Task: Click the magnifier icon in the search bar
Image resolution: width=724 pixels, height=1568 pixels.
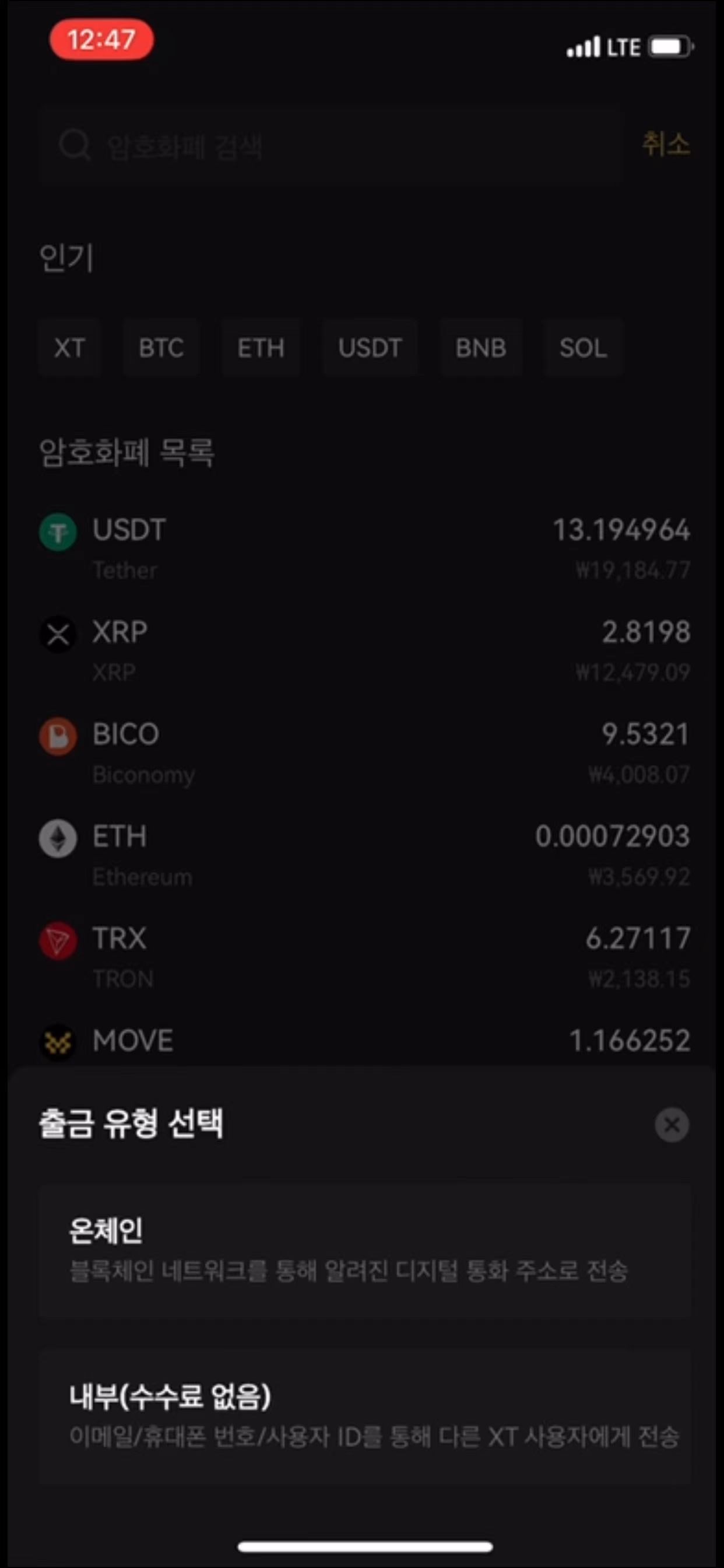Action: [74, 145]
